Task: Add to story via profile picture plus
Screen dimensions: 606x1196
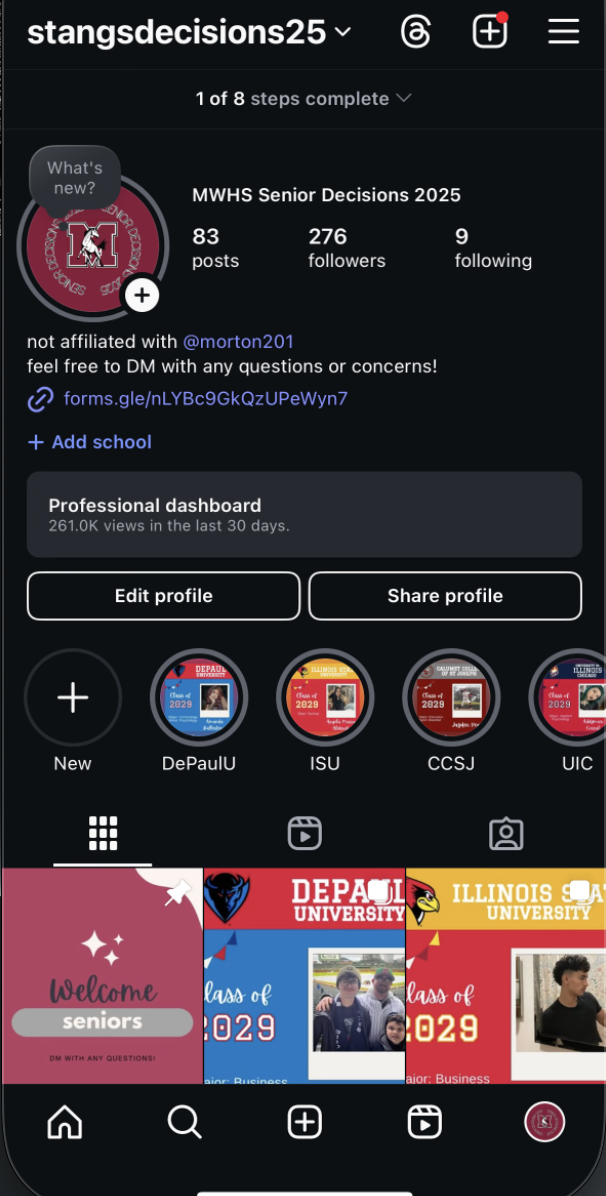Action: coord(142,295)
